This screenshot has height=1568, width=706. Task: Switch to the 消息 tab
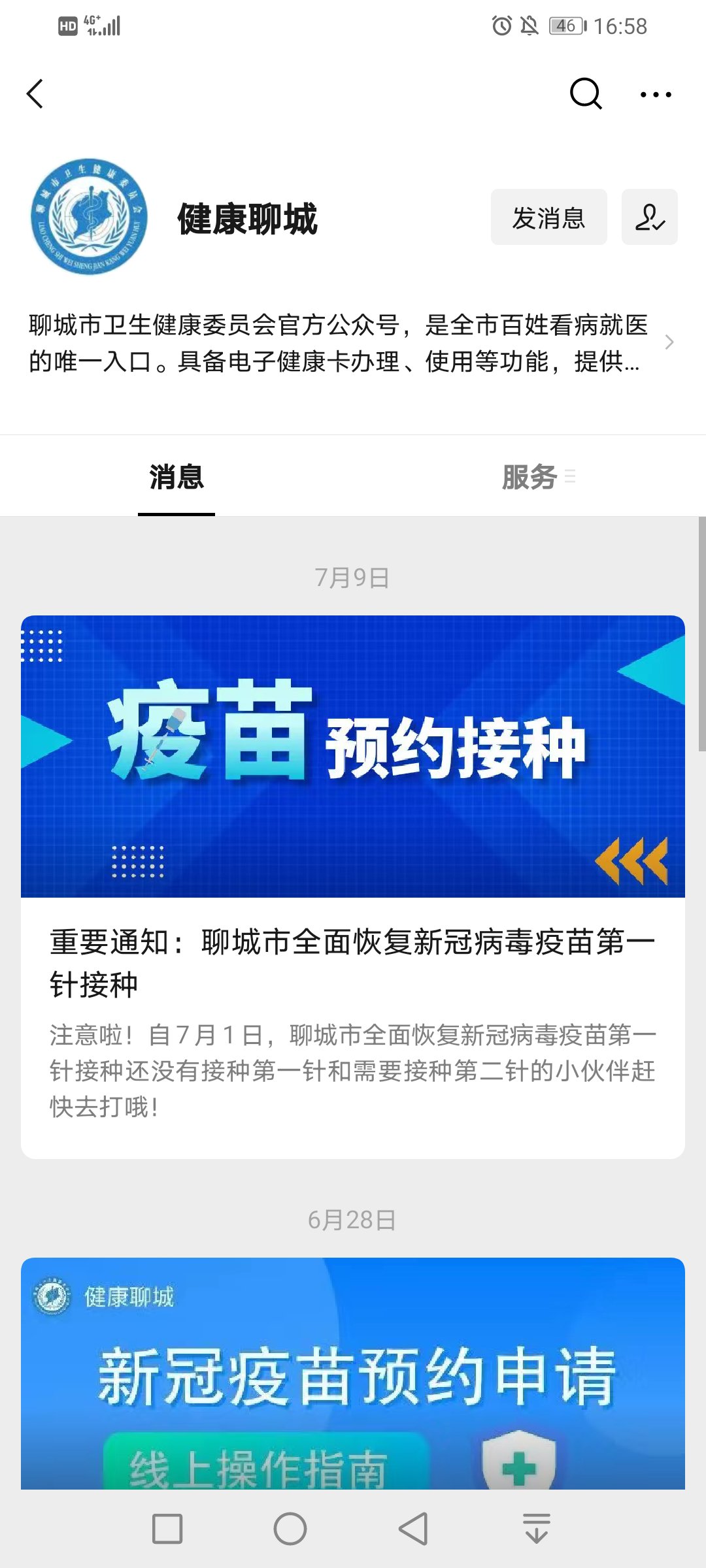point(176,477)
